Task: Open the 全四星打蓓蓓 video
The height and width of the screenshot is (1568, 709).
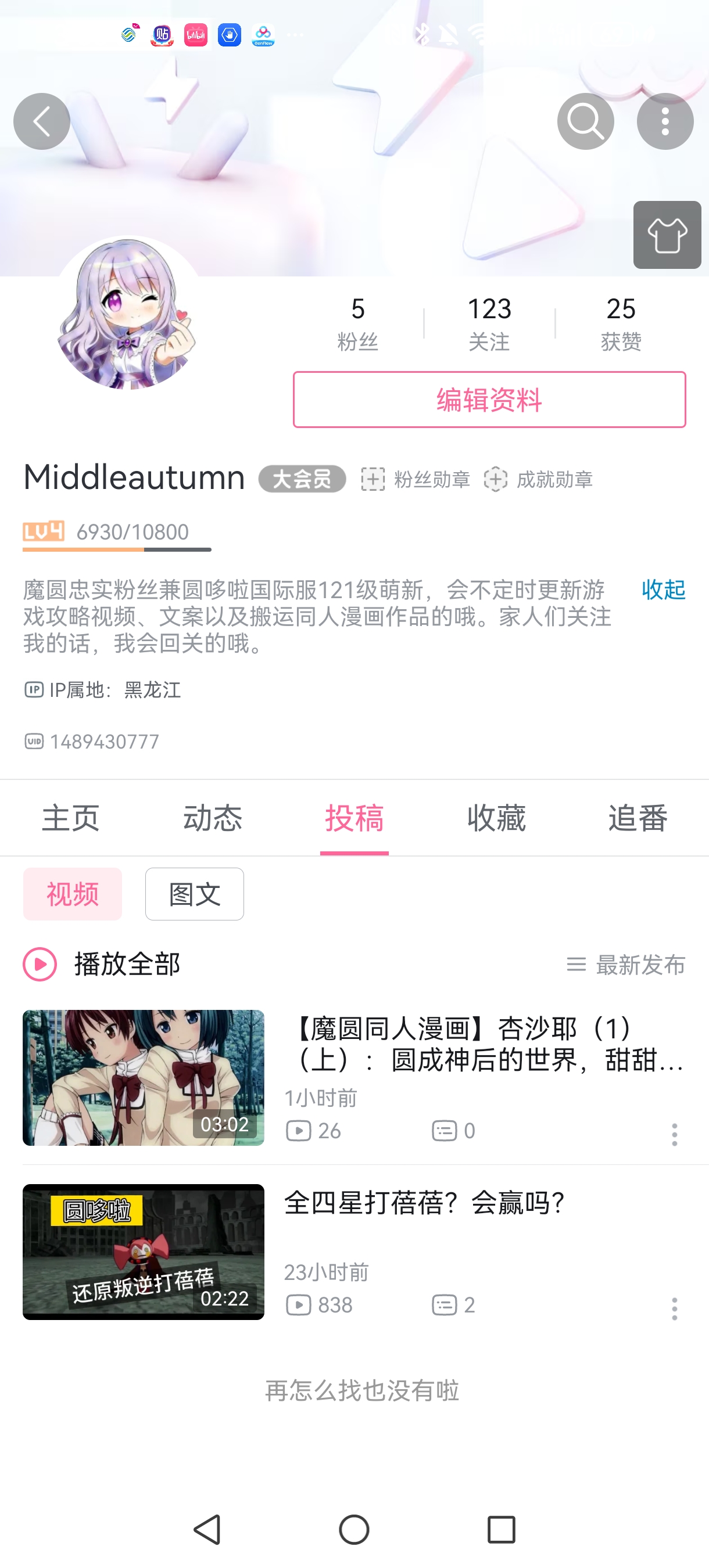Action: tap(425, 1203)
